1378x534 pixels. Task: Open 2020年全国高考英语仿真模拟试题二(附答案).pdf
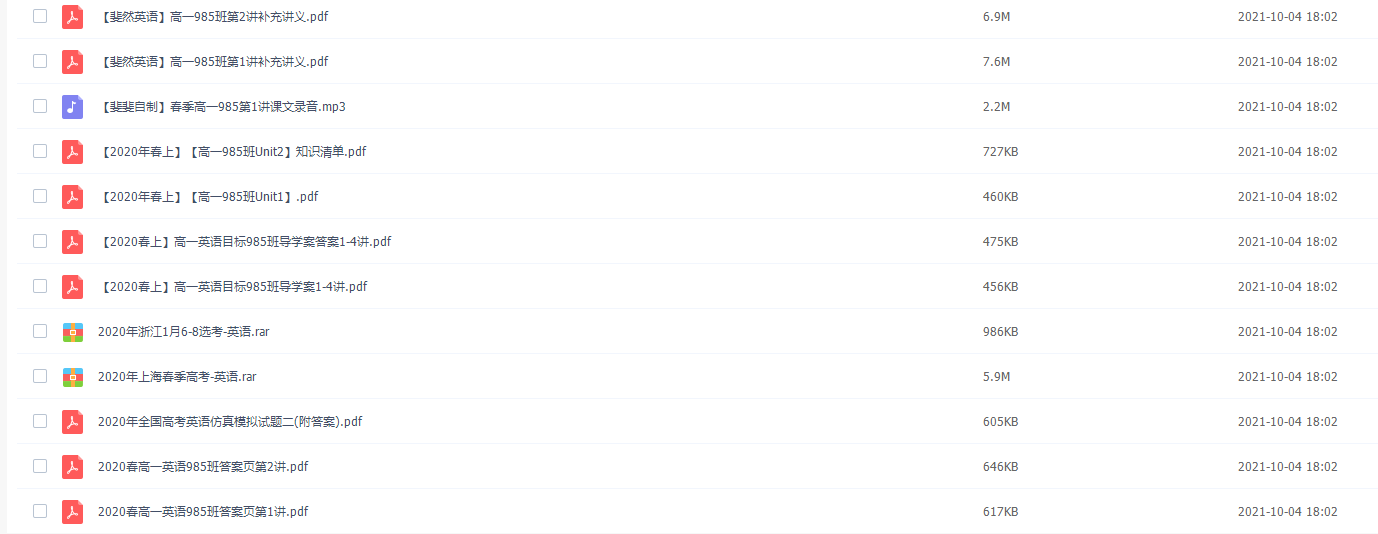[x=229, y=422]
